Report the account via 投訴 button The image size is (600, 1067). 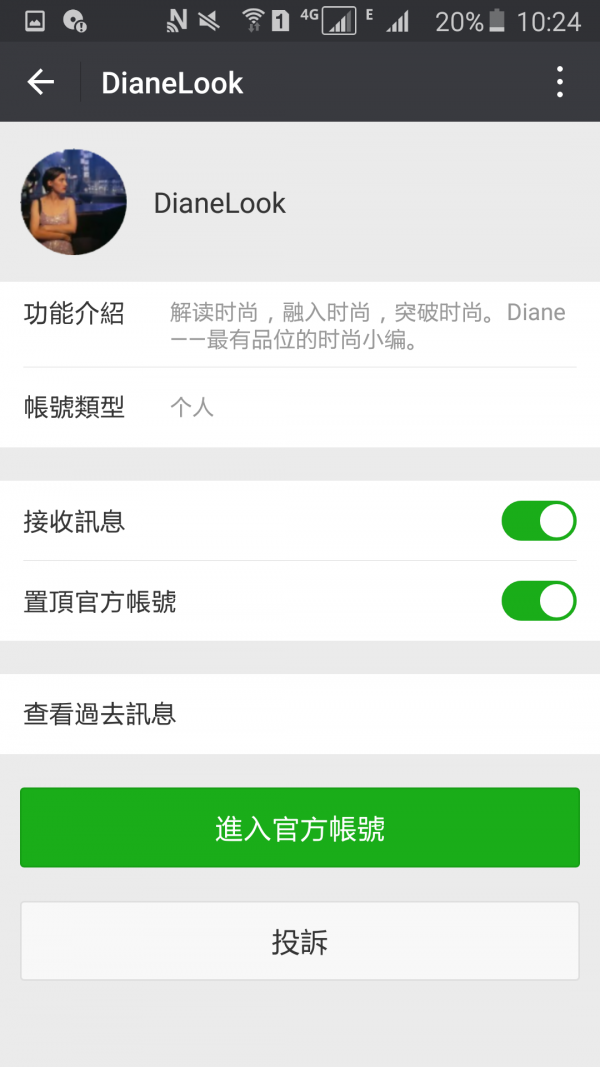tap(300, 941)
